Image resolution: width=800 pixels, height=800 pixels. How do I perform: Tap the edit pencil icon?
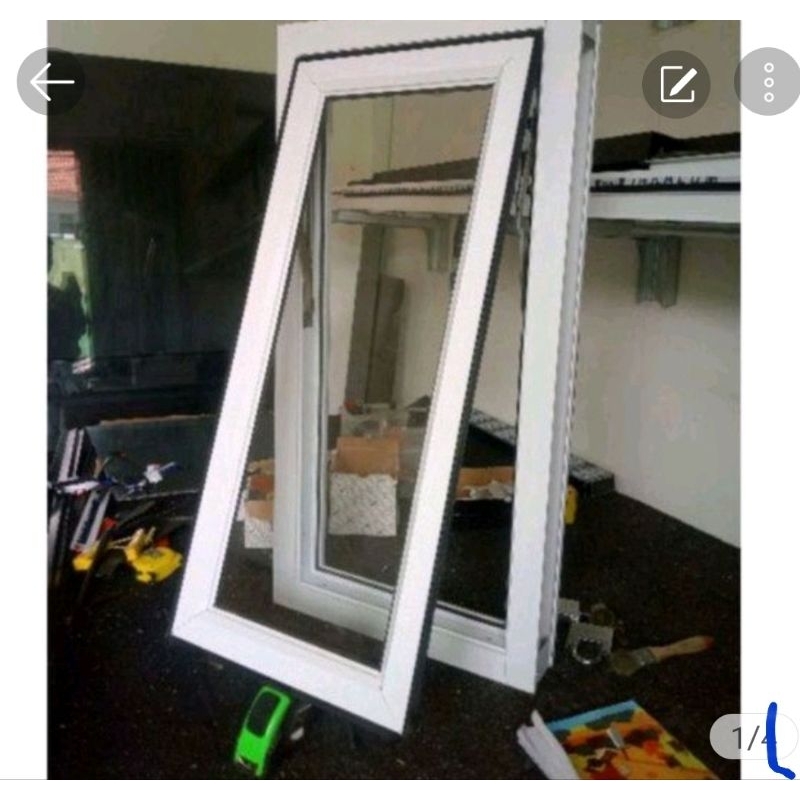coord(677,83)
